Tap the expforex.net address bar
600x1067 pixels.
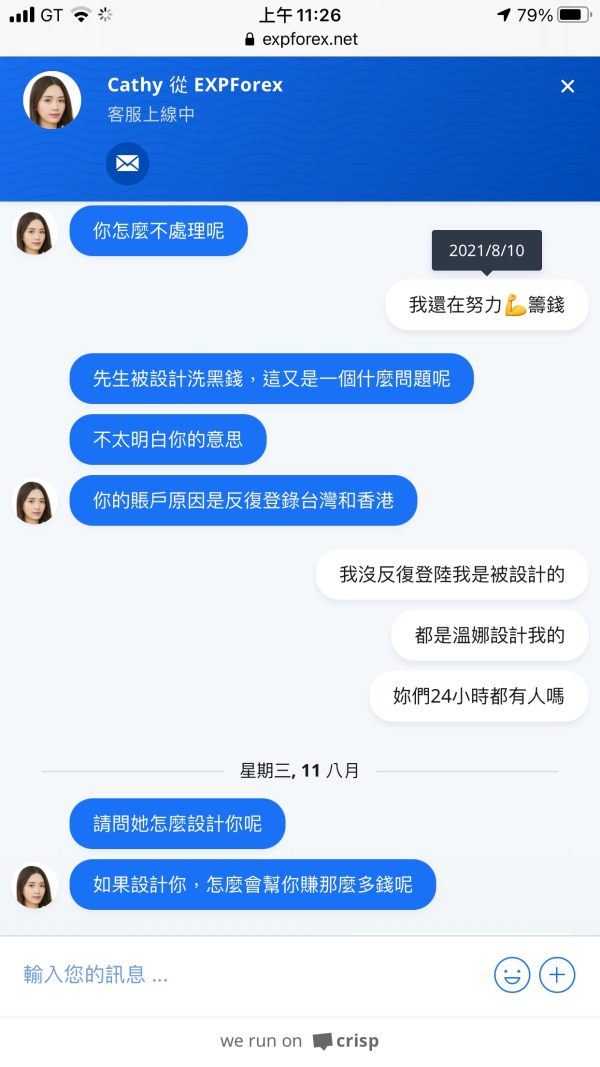click(300, 39)
